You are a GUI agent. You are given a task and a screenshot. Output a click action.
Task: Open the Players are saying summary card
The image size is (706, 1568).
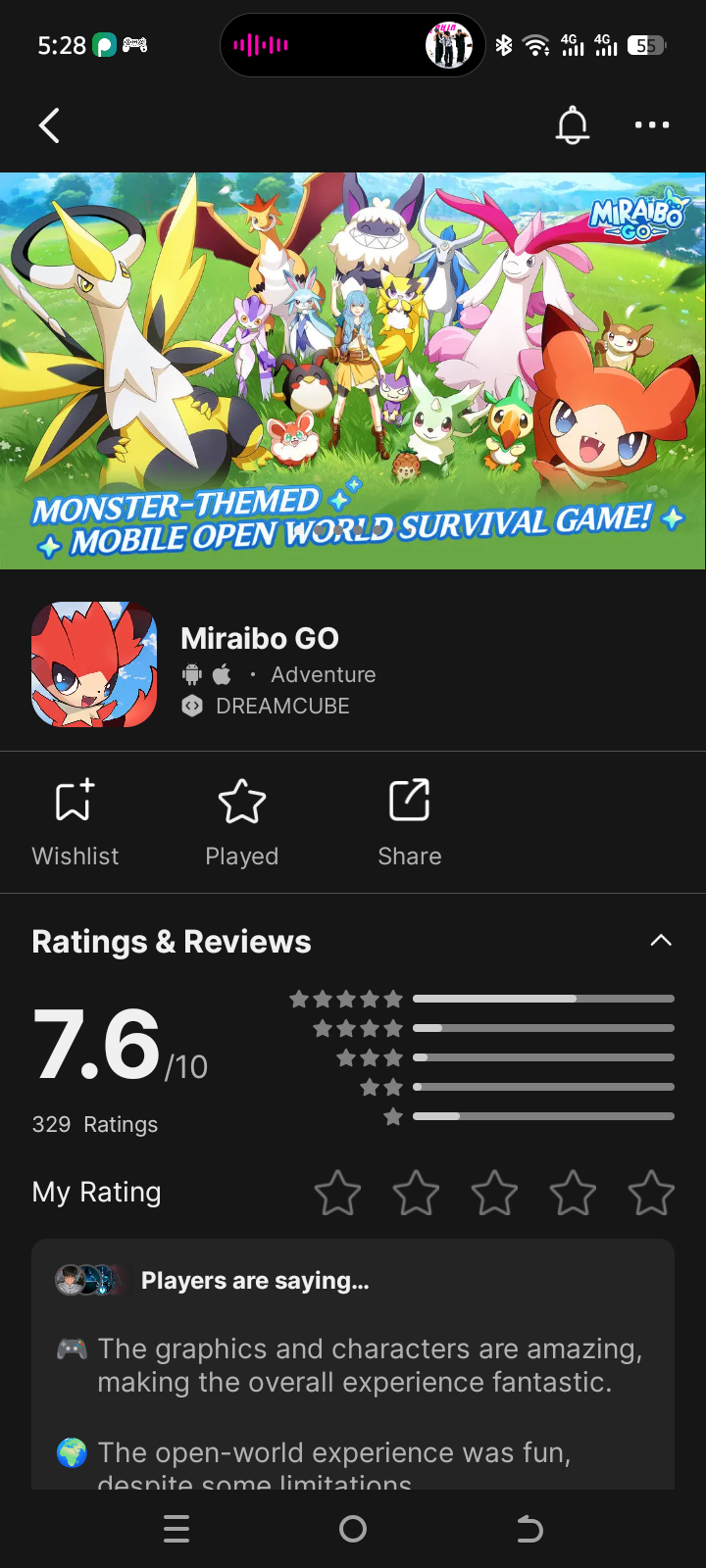pyautogui.click(x=353, y=1372)
